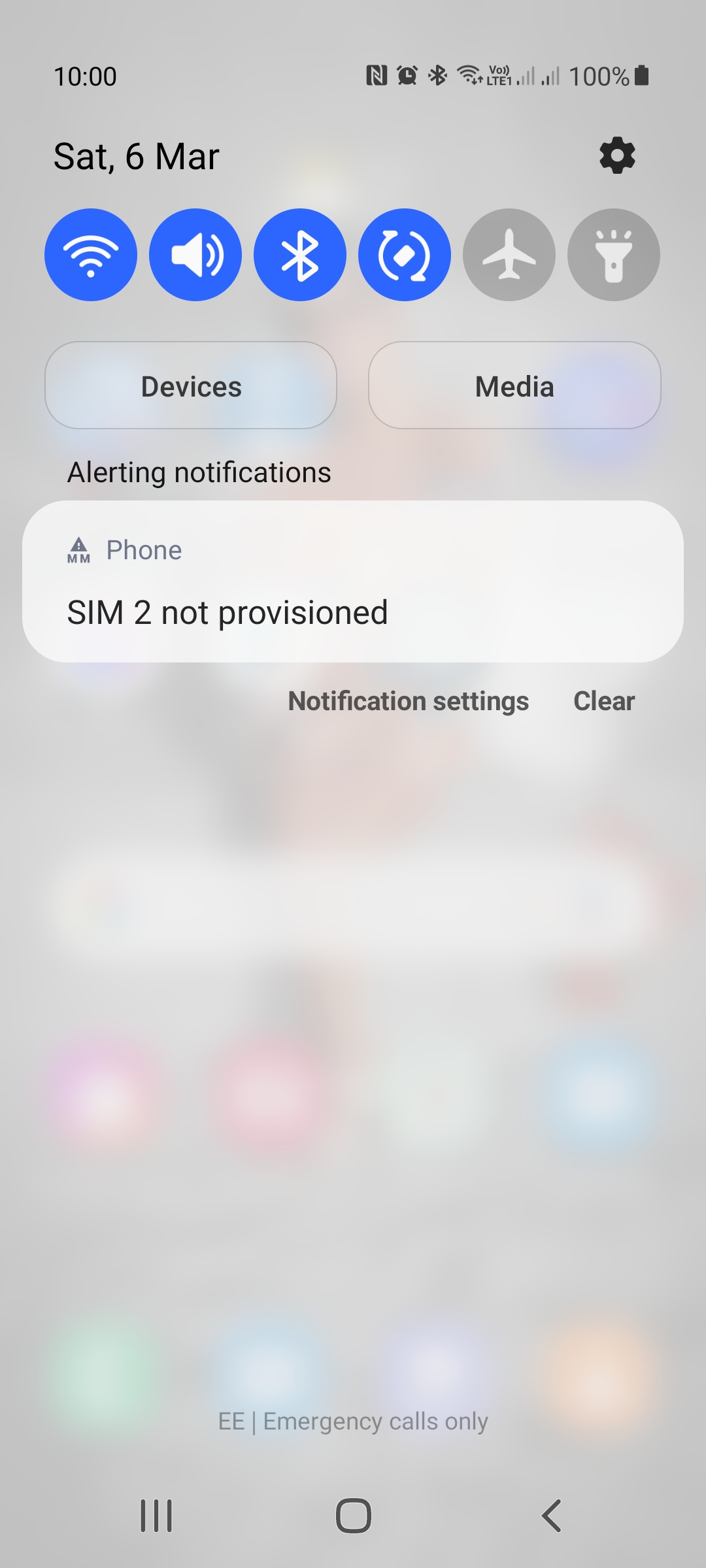The width and height of the screenshot is (706, 1568).
Task: Open settings via the gear icon
Action: click(617, 155)
